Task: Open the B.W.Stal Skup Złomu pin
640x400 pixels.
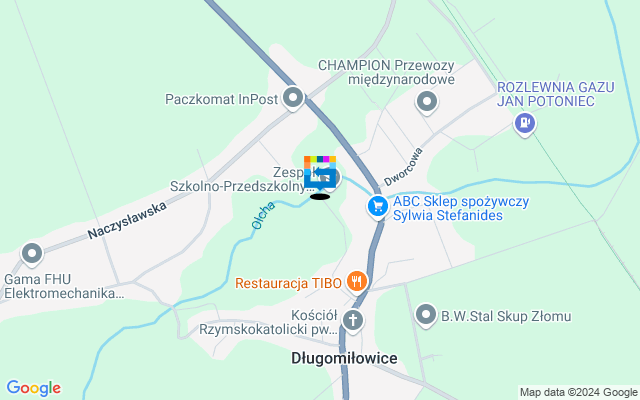Action: (427, 316)
